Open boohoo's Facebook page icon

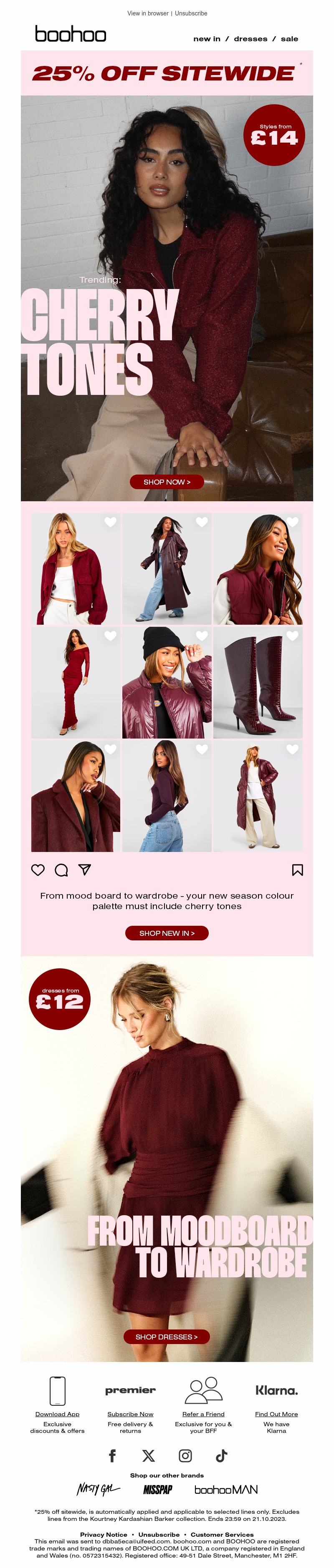[x=112, y=1455]
